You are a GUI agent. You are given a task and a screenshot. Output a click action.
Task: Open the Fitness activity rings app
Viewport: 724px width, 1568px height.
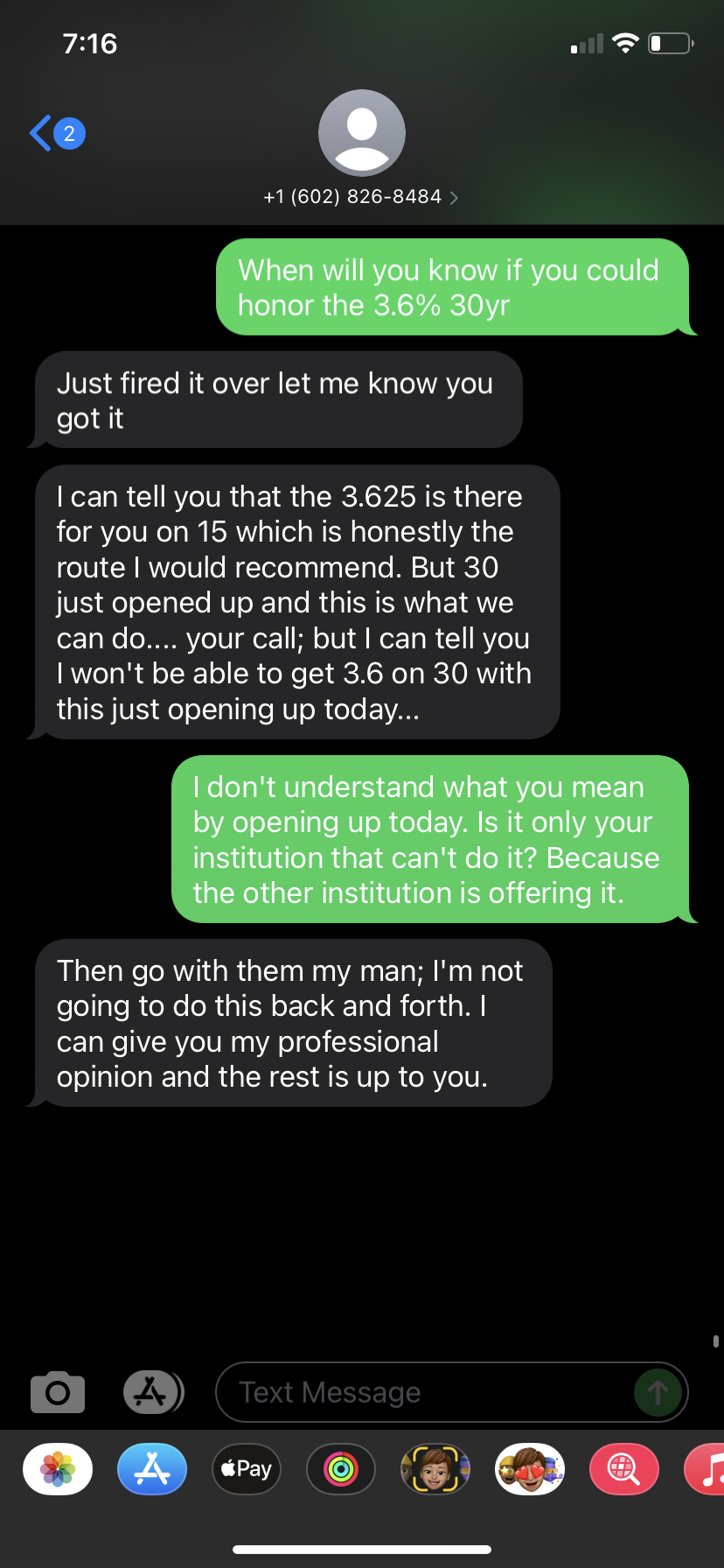341,1469
